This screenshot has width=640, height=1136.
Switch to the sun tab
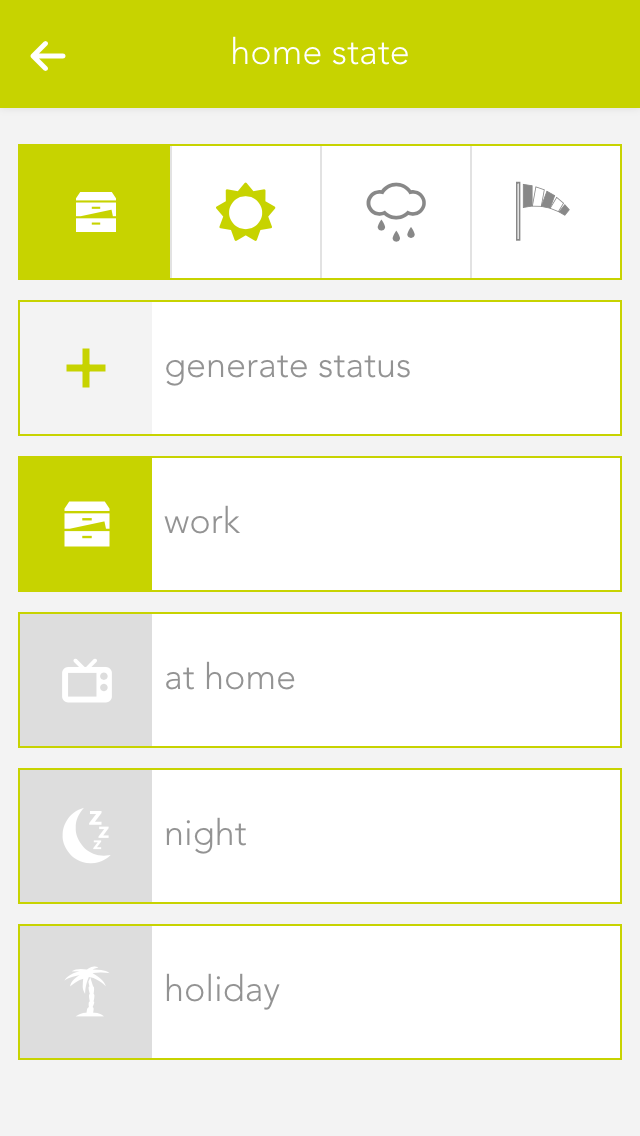246,212
